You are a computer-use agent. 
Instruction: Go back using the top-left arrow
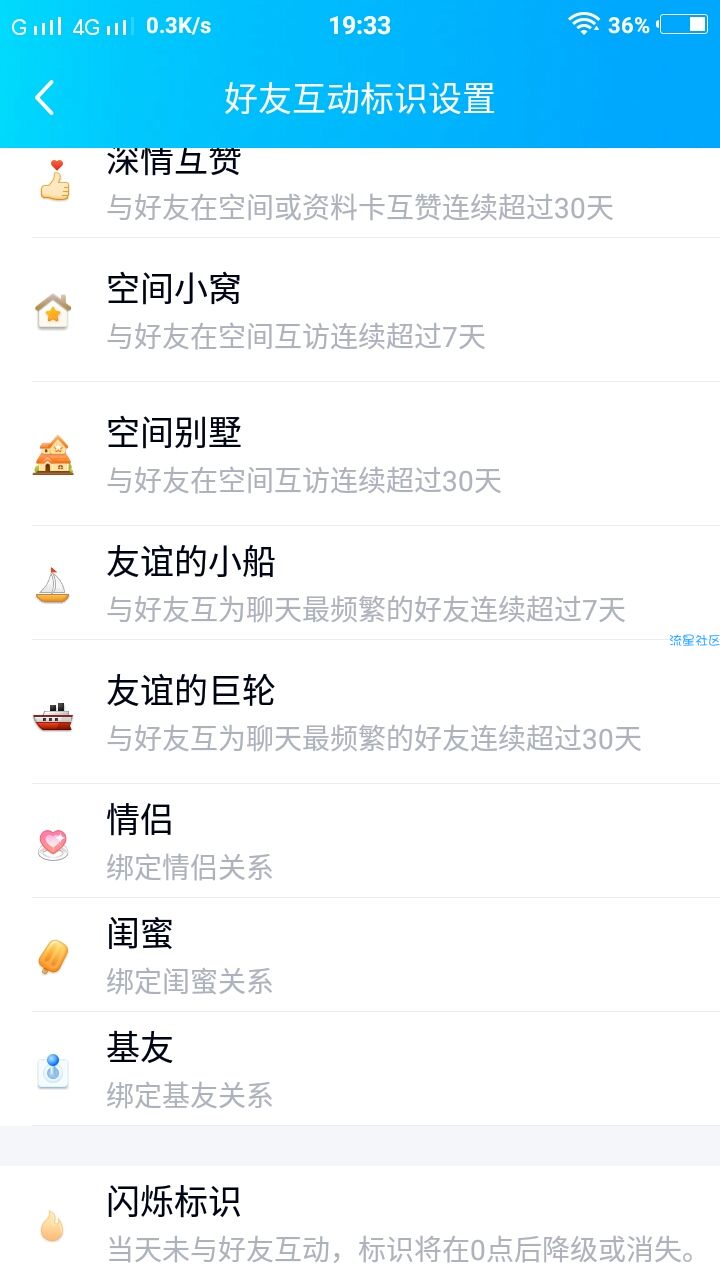(x=45, y=98)
